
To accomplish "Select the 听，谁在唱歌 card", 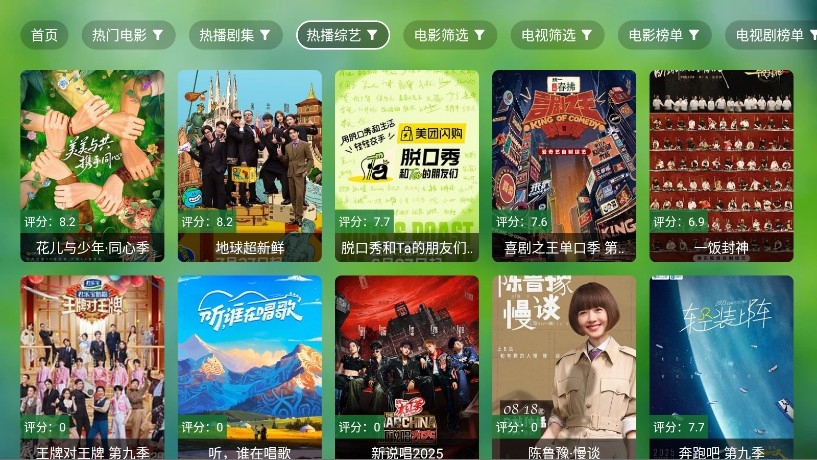I will [x=250, y=368].
